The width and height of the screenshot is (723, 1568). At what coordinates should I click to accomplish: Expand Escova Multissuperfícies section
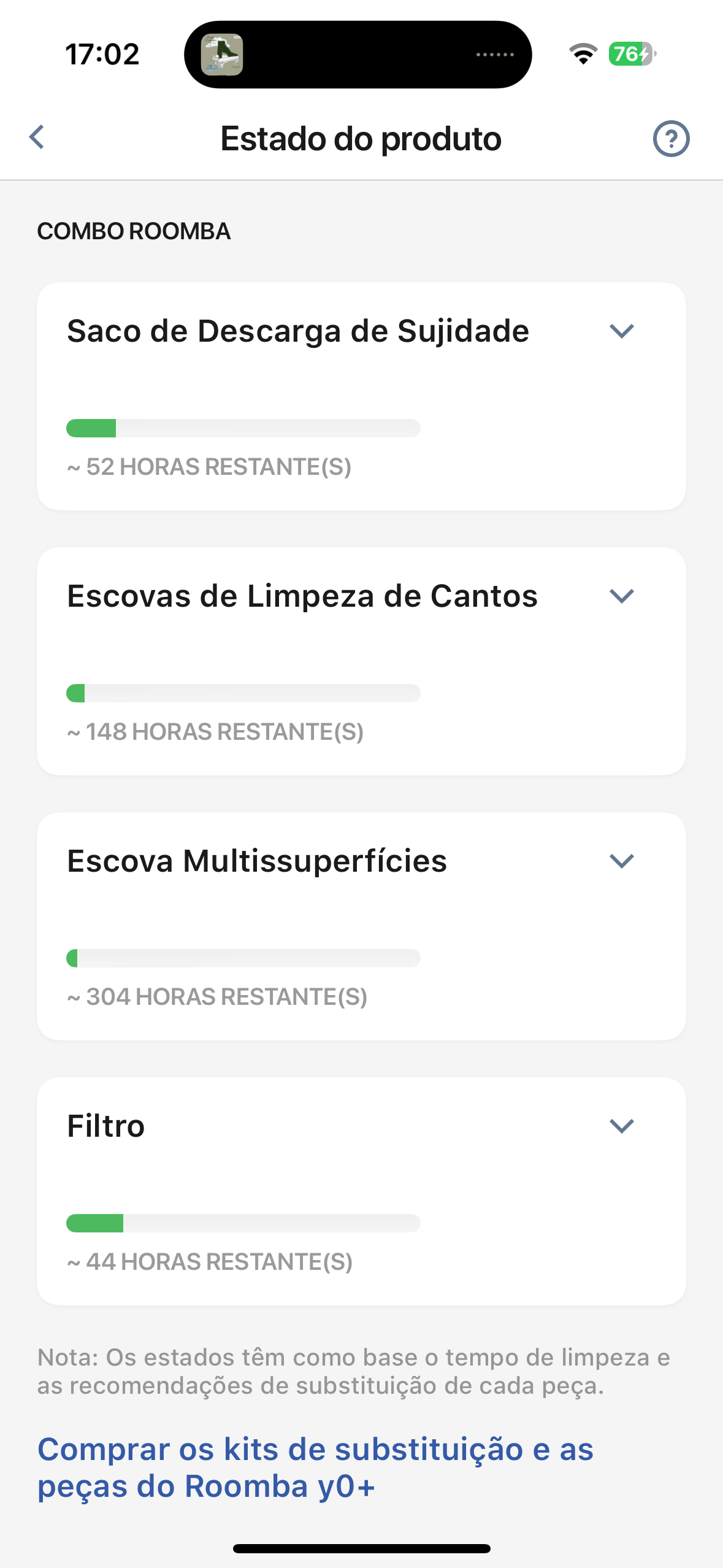(x=621, y=861)
